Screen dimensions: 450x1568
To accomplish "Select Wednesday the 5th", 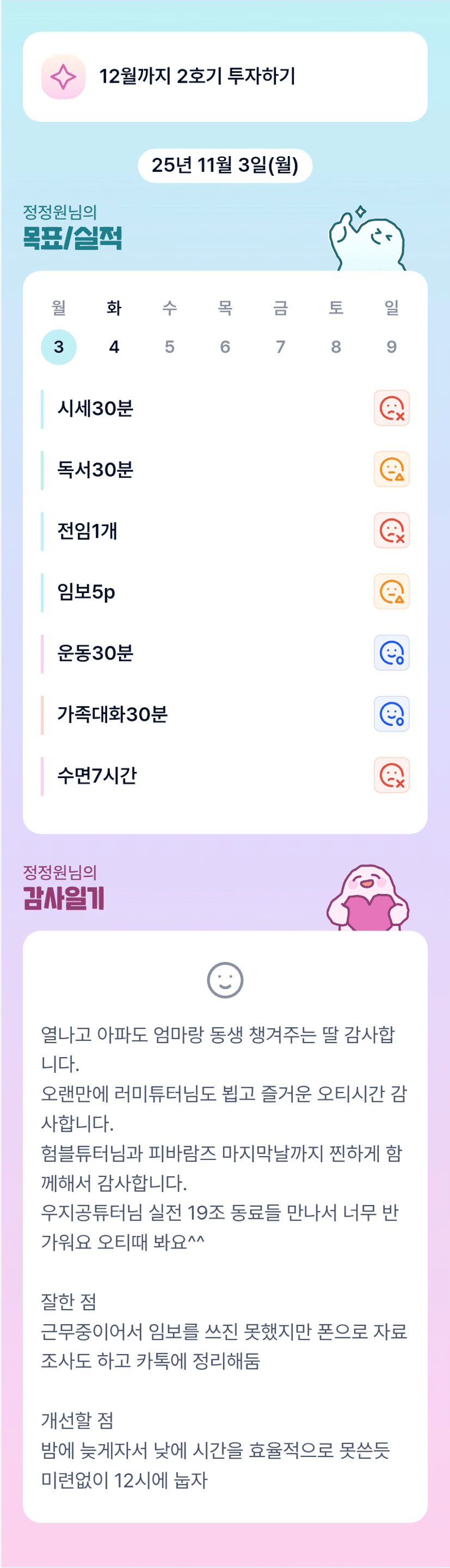I will (169, 347).
